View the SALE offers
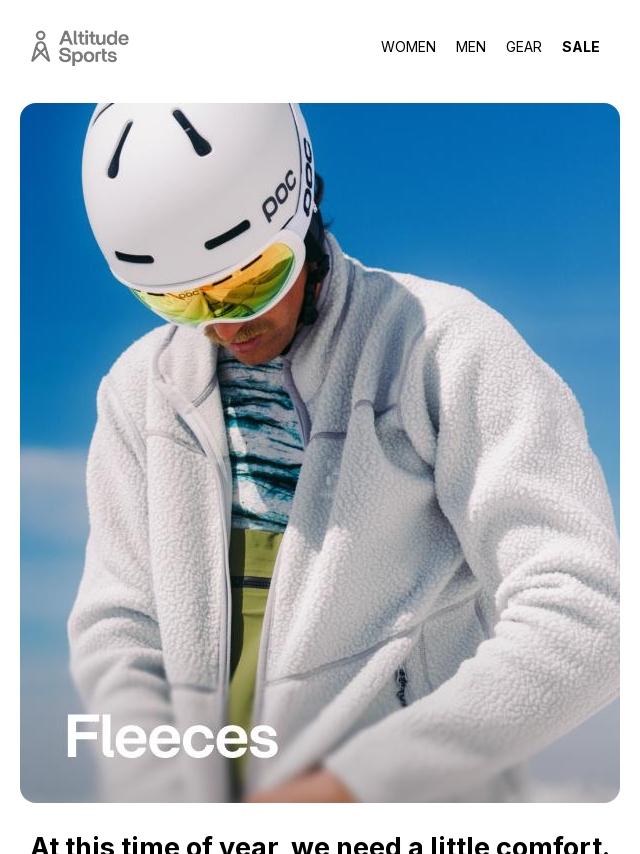 (580, 47)
